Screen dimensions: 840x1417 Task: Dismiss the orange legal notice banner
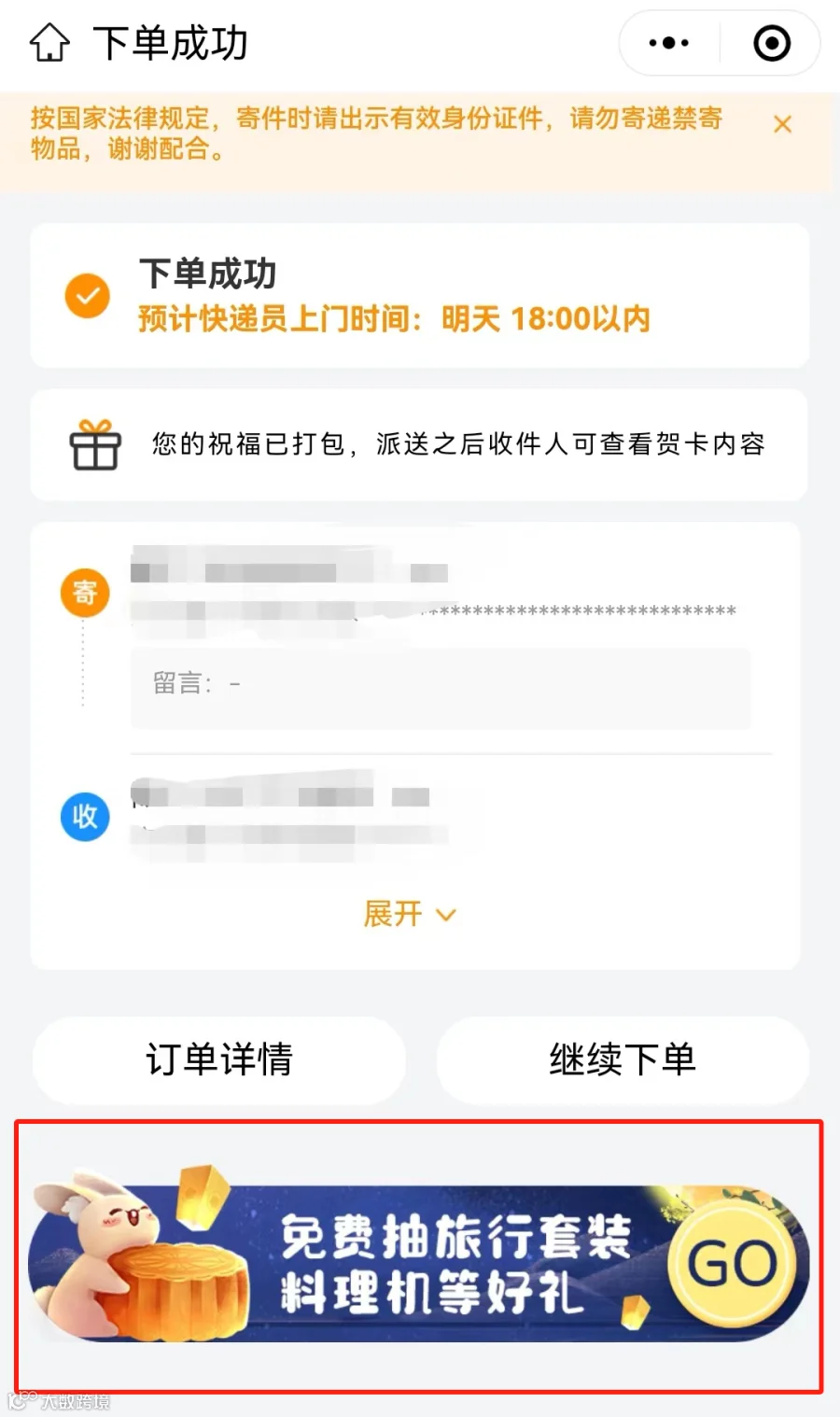tap(783, 124)
